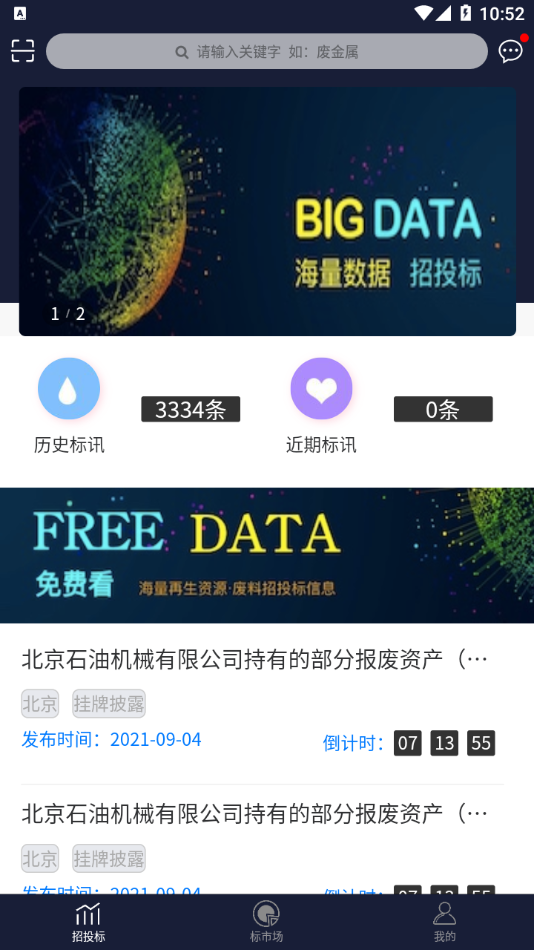This screenshot has width=534, height=950.
Task: Open 近期标讯 recent tenders
Action: (321, 406)
